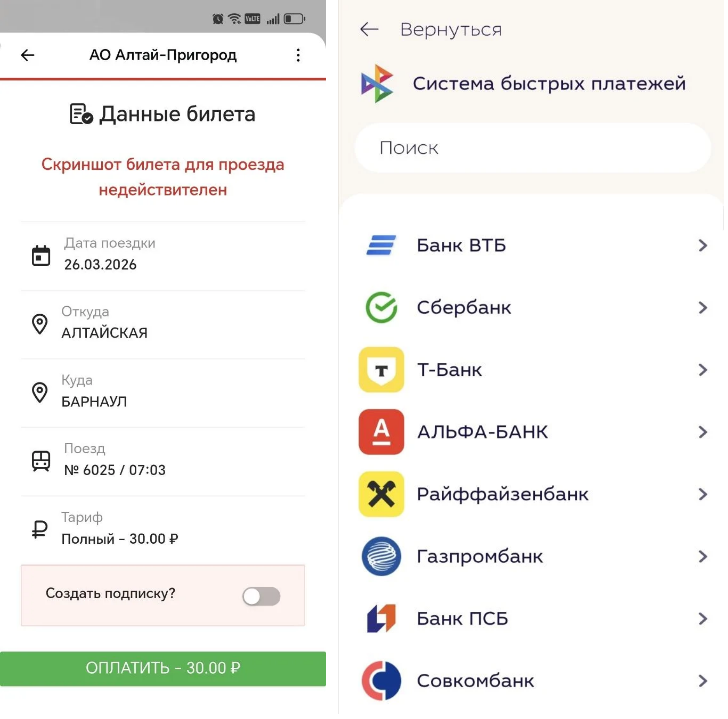Return using the Вернуться back arrow
Viewport: 728px width, 719px height.
[x=369, y=30]
